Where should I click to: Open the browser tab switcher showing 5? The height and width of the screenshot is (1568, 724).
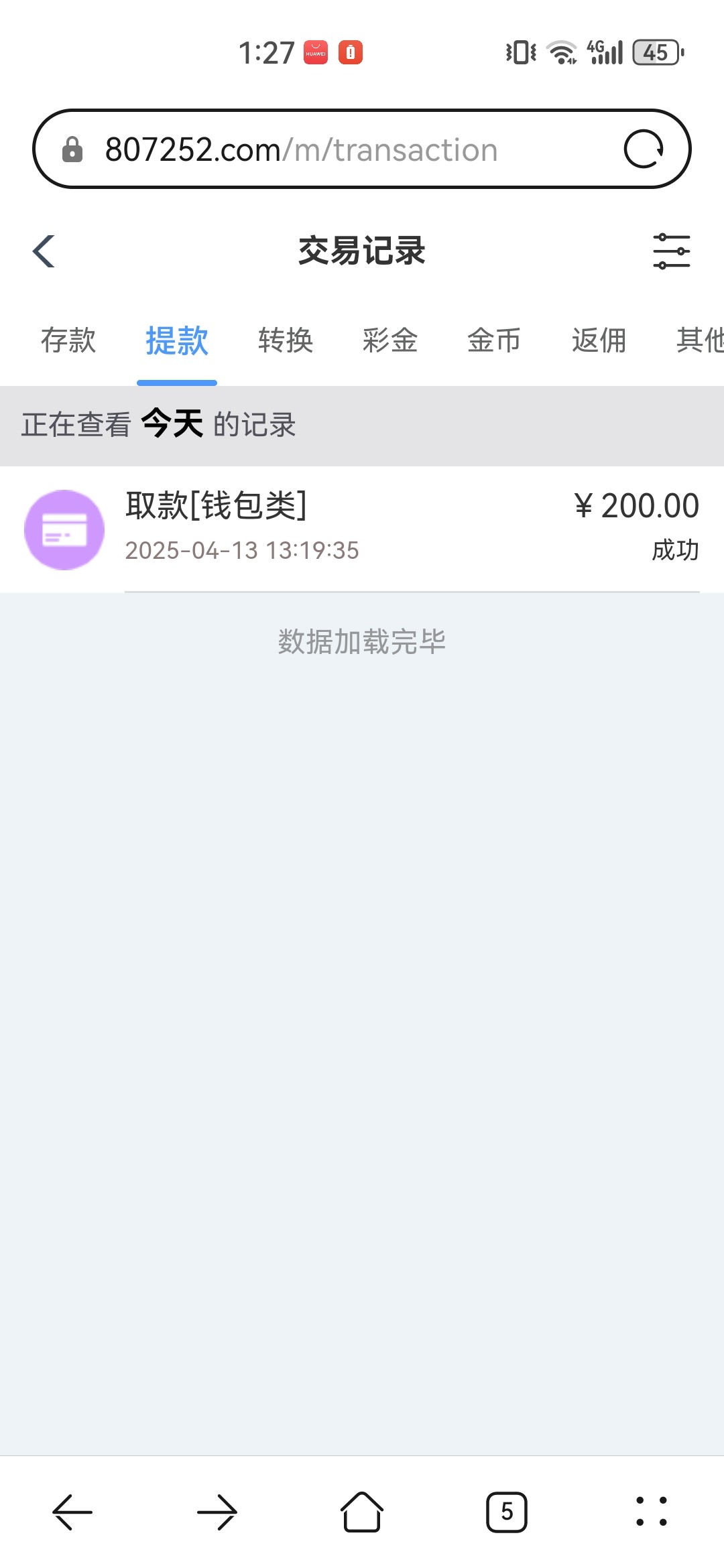pyautogui.click(x=507, y=1512)
